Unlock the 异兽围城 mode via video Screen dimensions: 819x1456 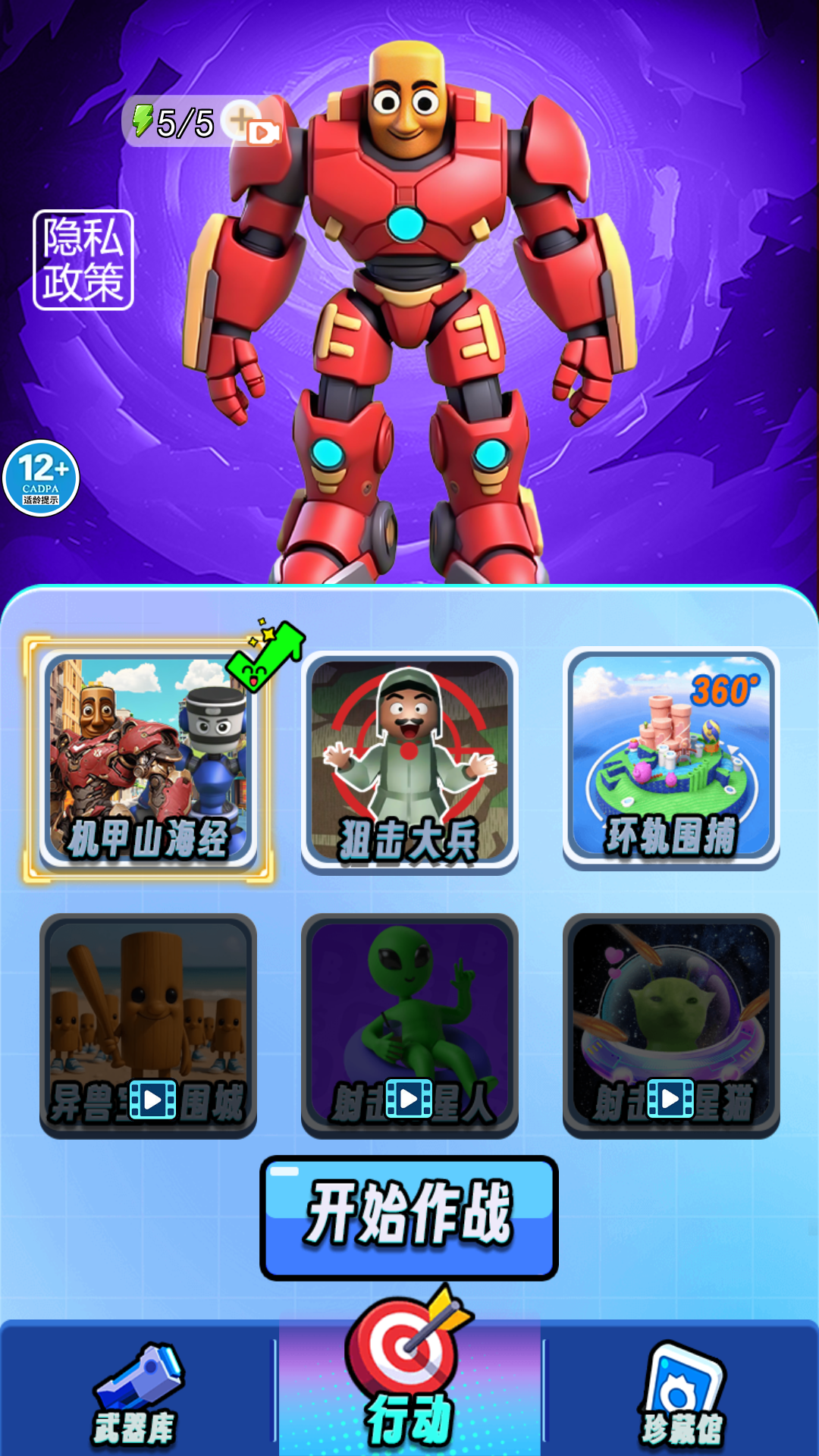[x=149, y=1025]
